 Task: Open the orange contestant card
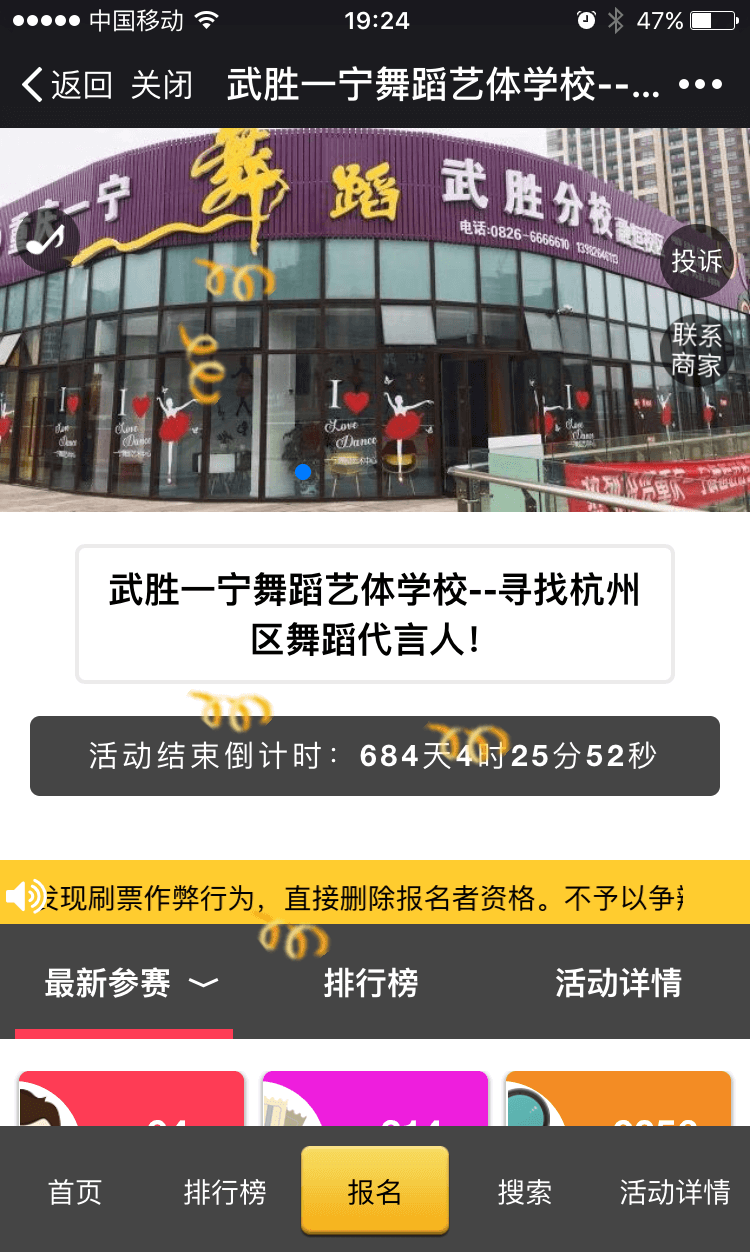(618, 1099)
